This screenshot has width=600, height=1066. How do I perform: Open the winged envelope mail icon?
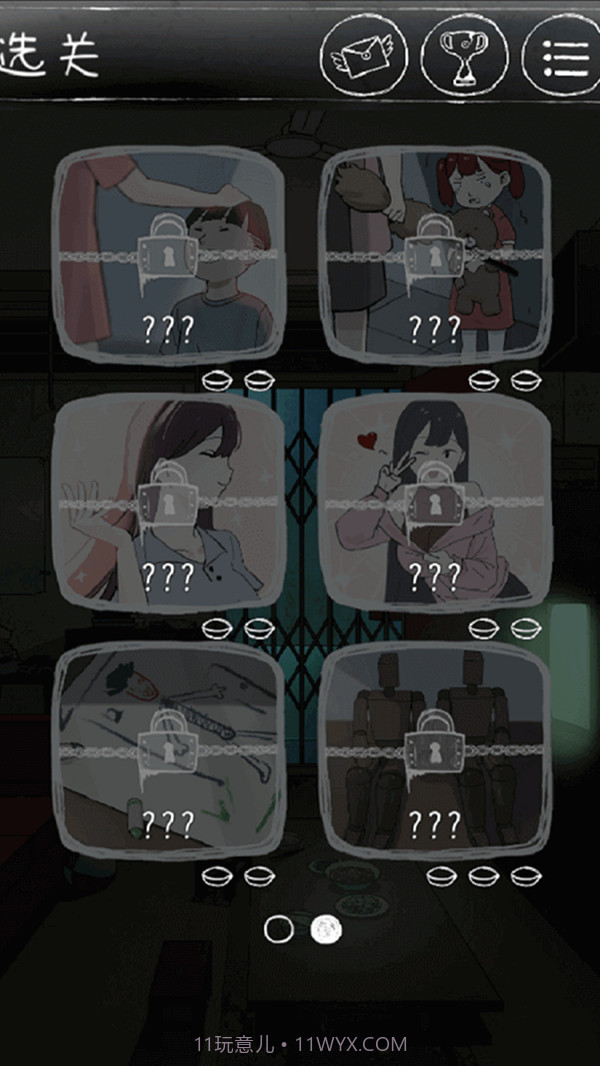(366, 55)
